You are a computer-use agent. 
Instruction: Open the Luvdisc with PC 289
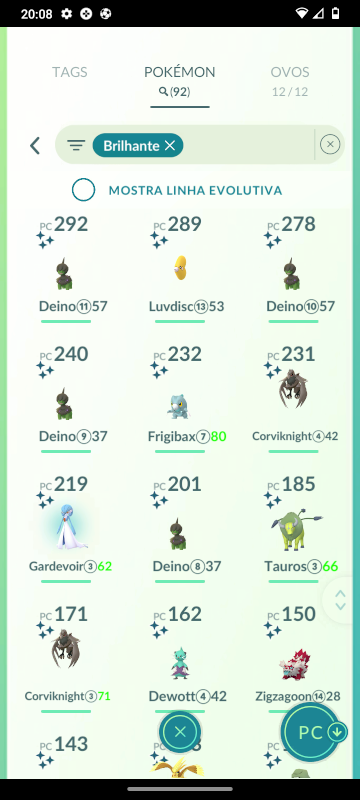[179, 269]
